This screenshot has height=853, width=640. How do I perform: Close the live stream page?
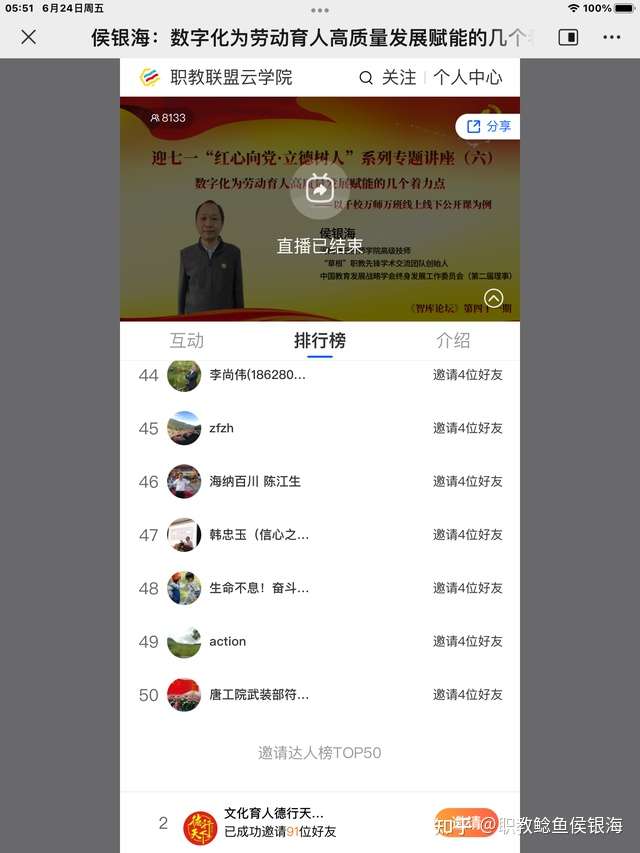(x=28, y=37)
